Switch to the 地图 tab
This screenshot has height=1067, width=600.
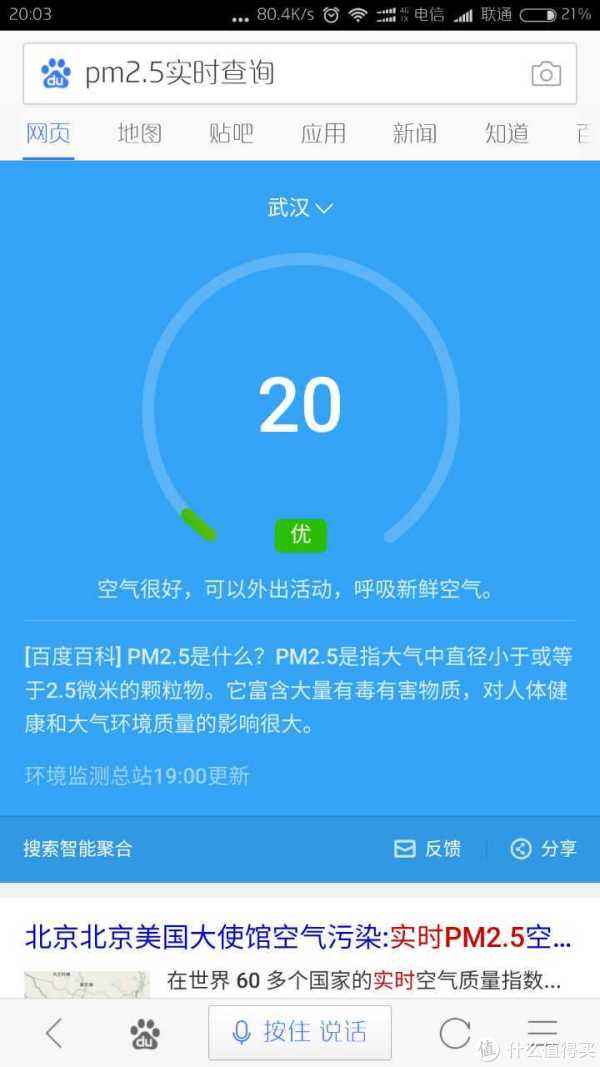pos(139,133)
